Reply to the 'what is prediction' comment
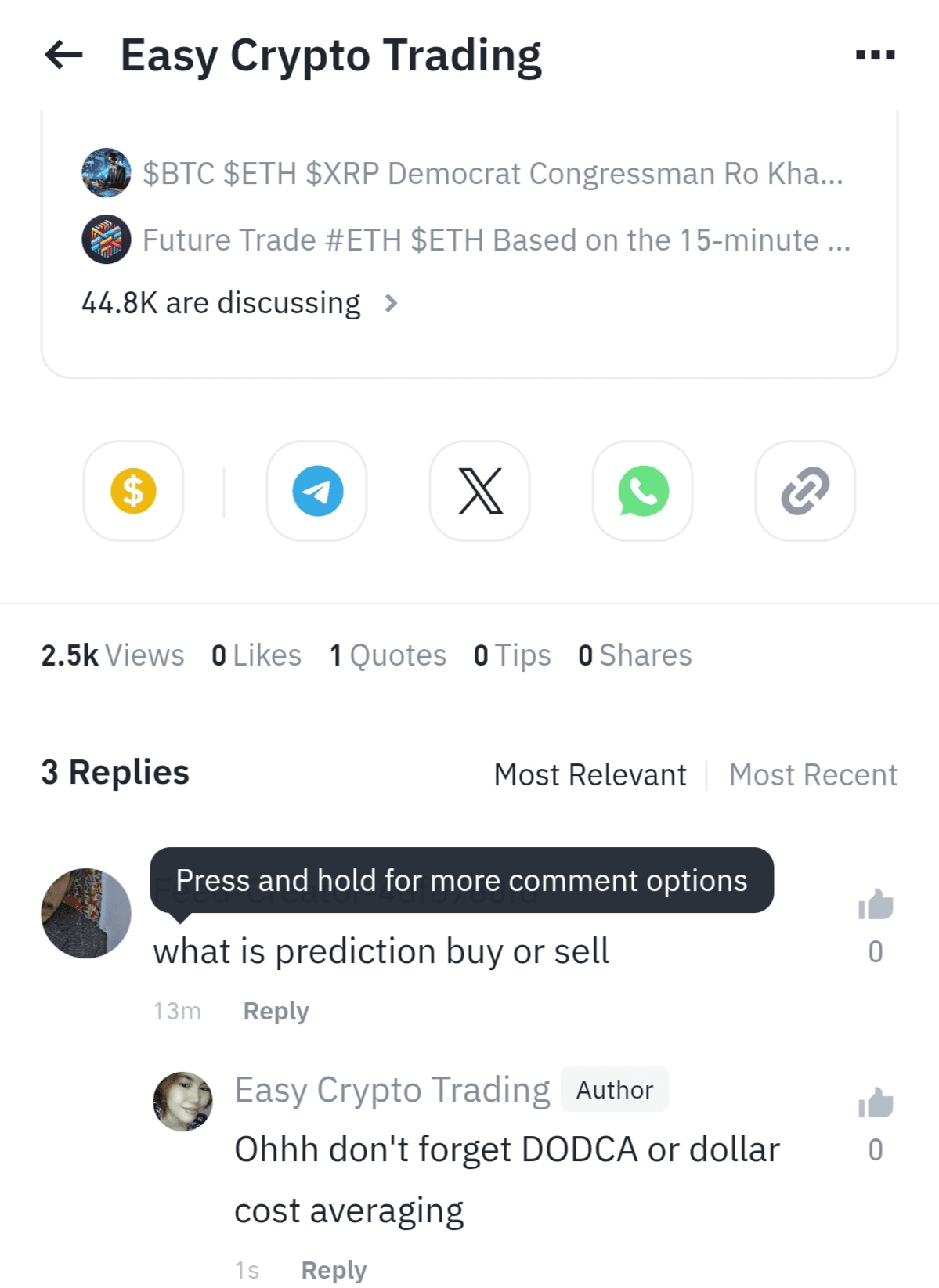The width and height of the screenshot is (939, 1288). click(x=276, y=1011)
